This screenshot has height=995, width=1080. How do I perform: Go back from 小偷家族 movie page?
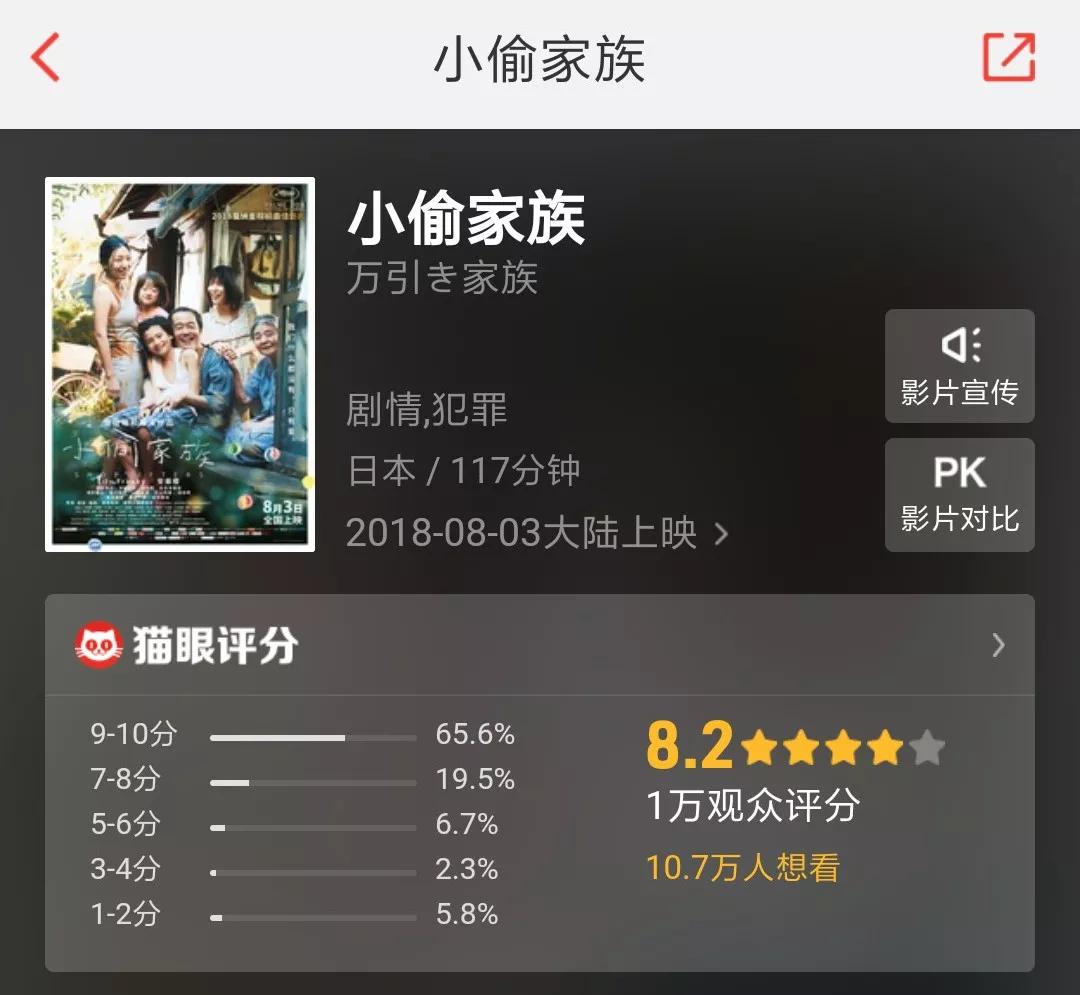47,59
